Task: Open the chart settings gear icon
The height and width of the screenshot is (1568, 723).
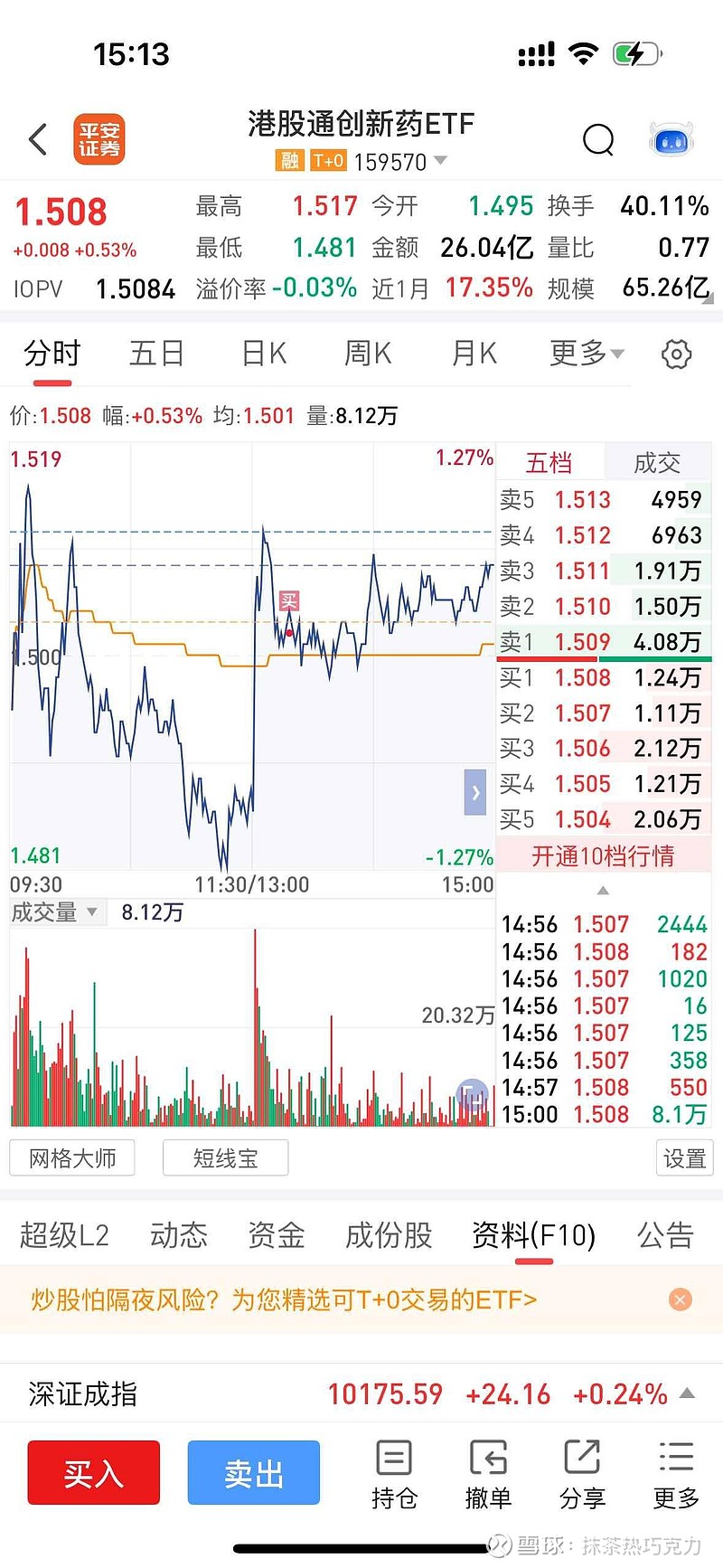Action: pyautogui.click(x=675, y=354)
